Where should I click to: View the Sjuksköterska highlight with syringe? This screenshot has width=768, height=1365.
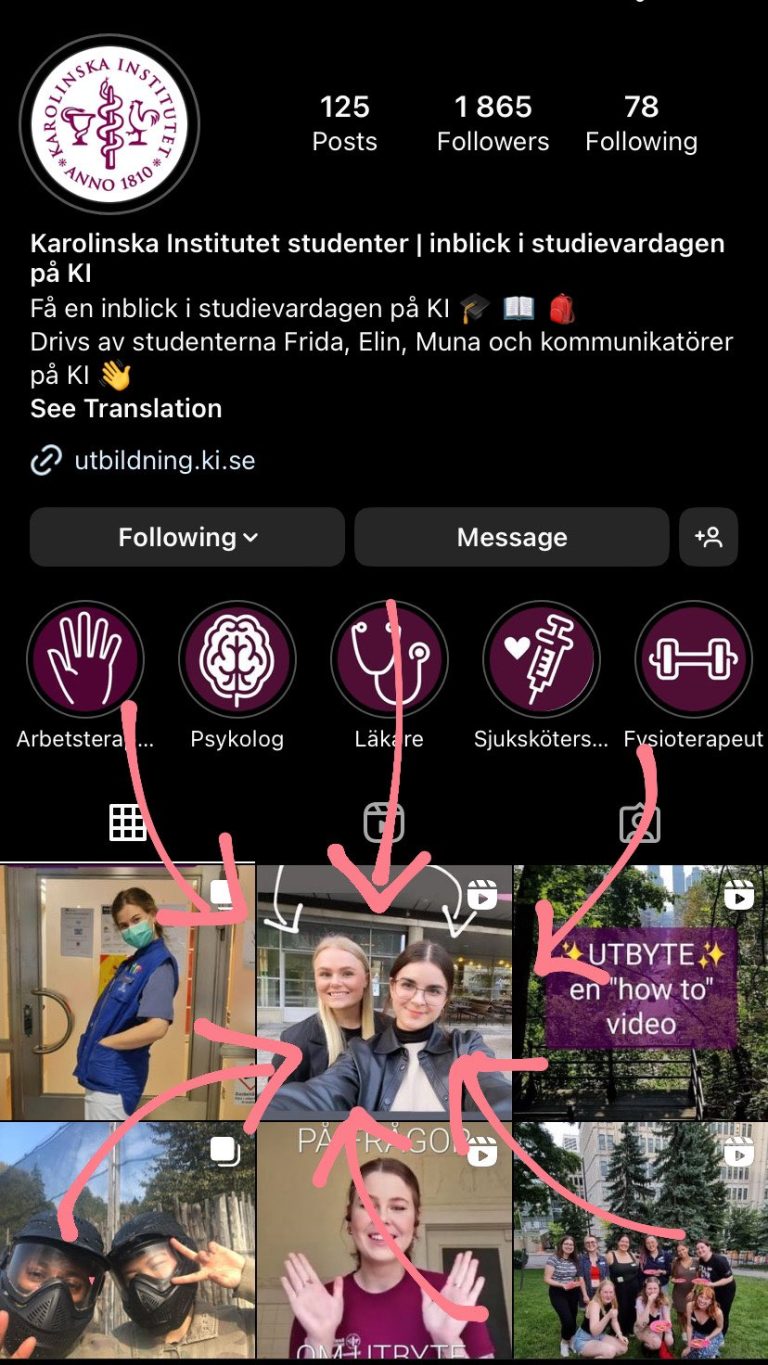point(541,660)
